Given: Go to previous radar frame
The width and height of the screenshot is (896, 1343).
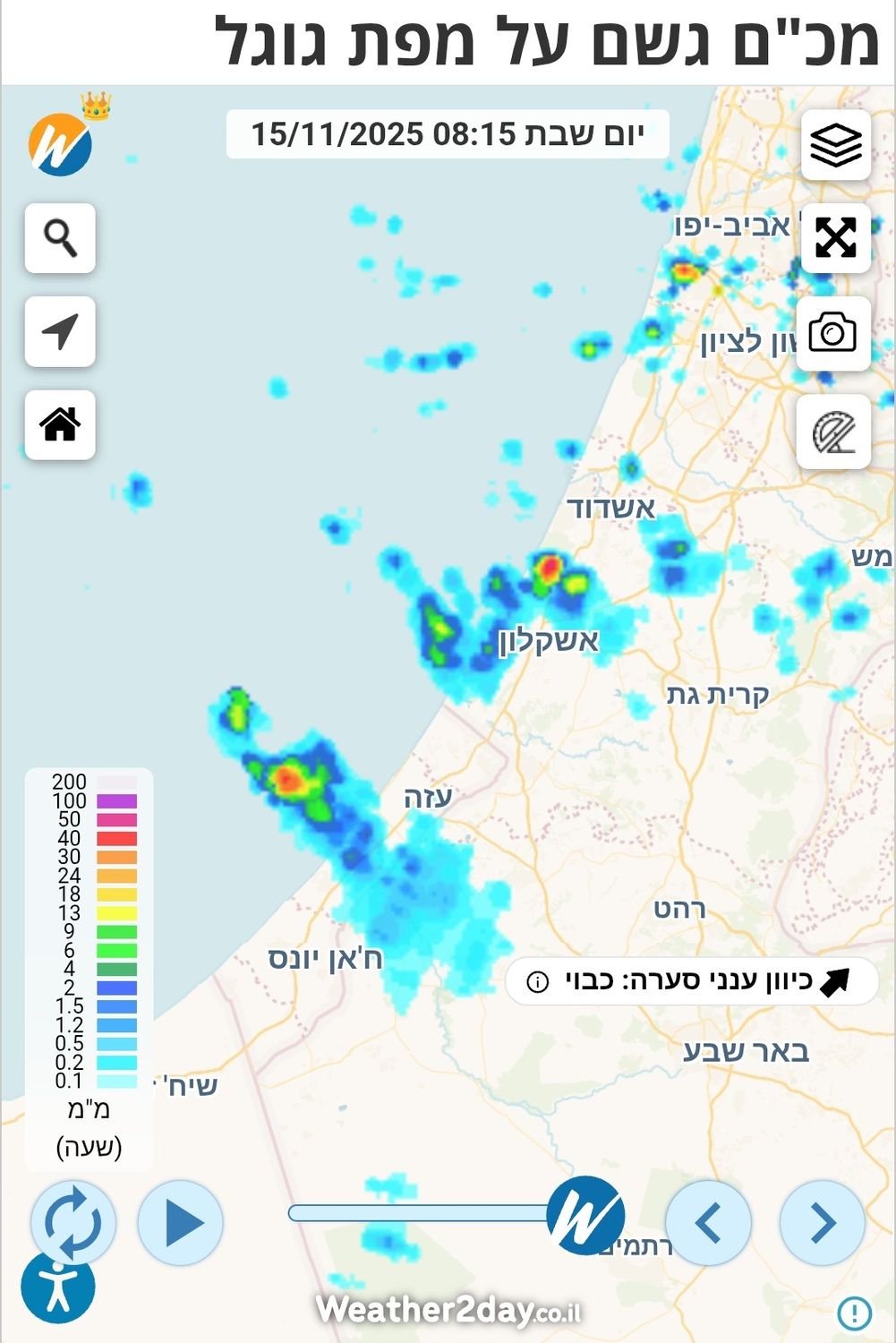Looking at the screenshot, I should [x=708, y=1222].
